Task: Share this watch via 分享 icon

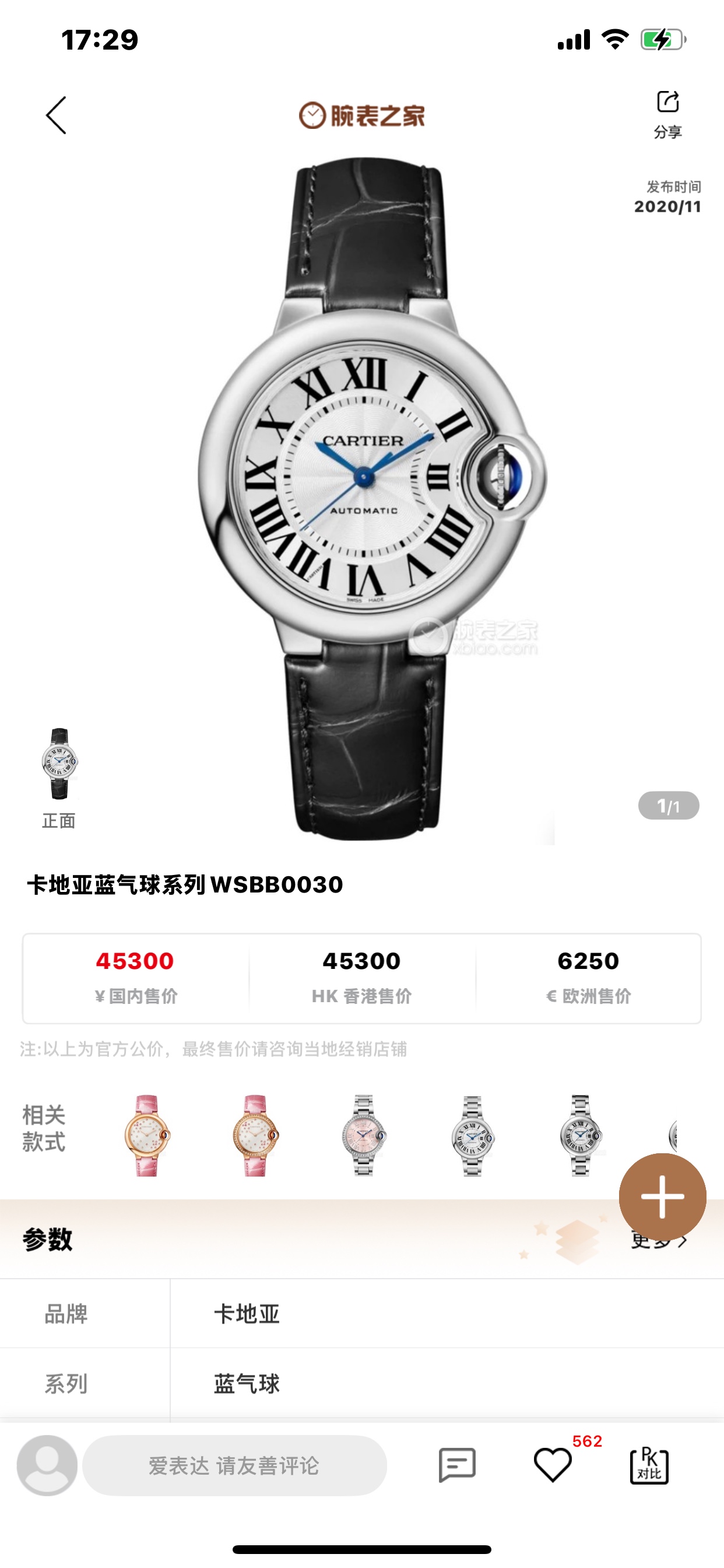Action: (x=667, y=113)
